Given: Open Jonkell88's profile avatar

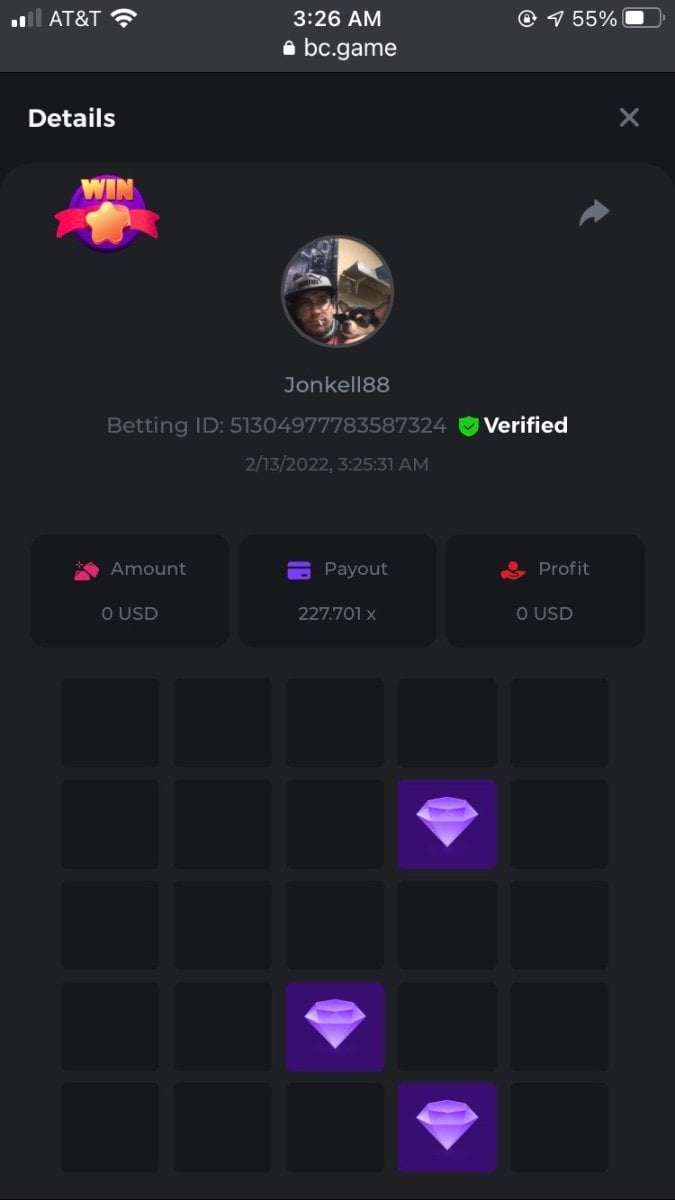Looking at the screenshot, I should pyautogui.click(x=337, y=291).
